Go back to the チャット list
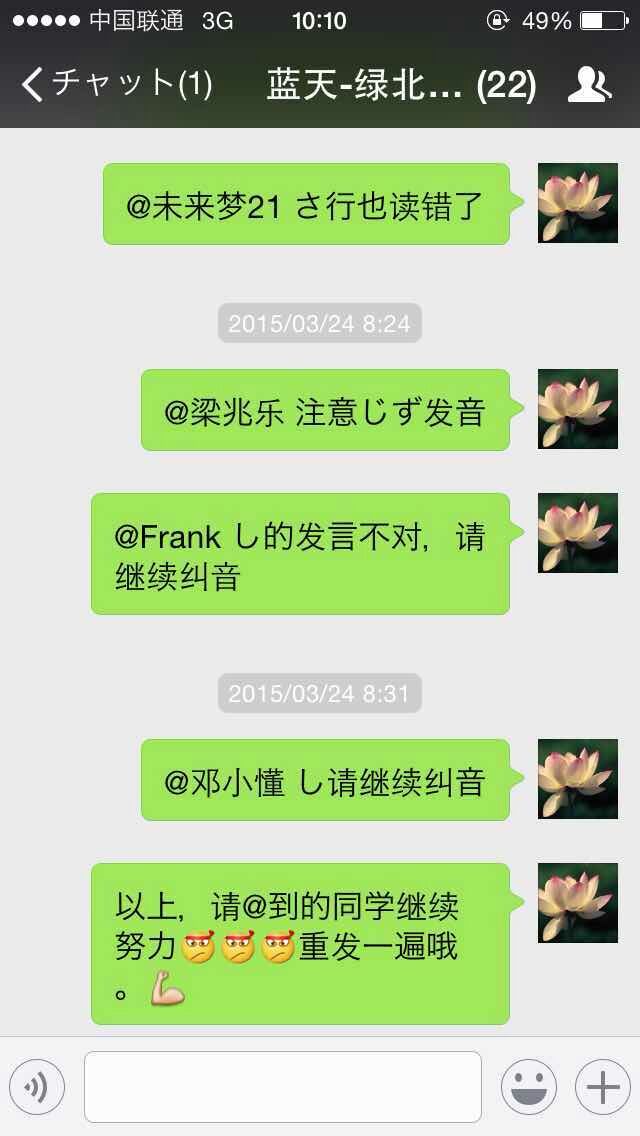This screenshot has width=640, height=1136. point(115,85)
